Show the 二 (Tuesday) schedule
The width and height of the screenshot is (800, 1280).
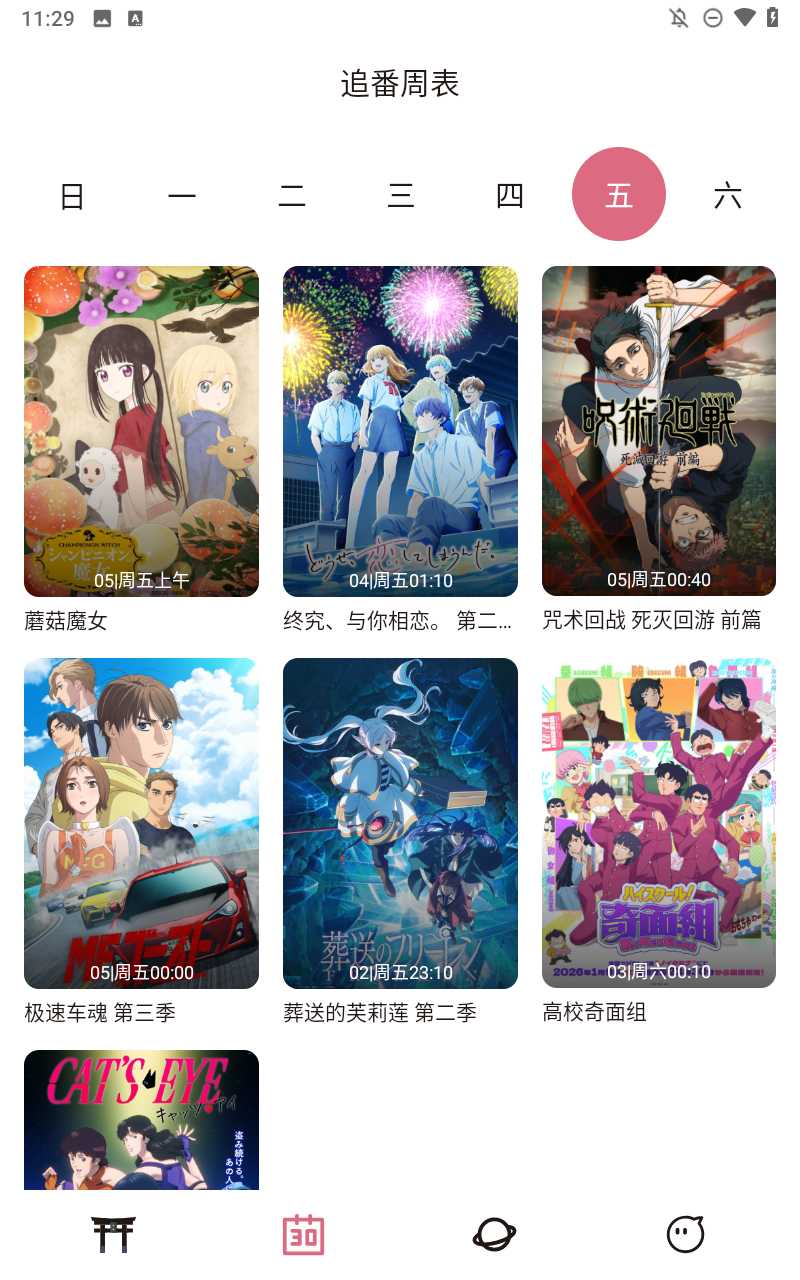click(x=291, y=195)
